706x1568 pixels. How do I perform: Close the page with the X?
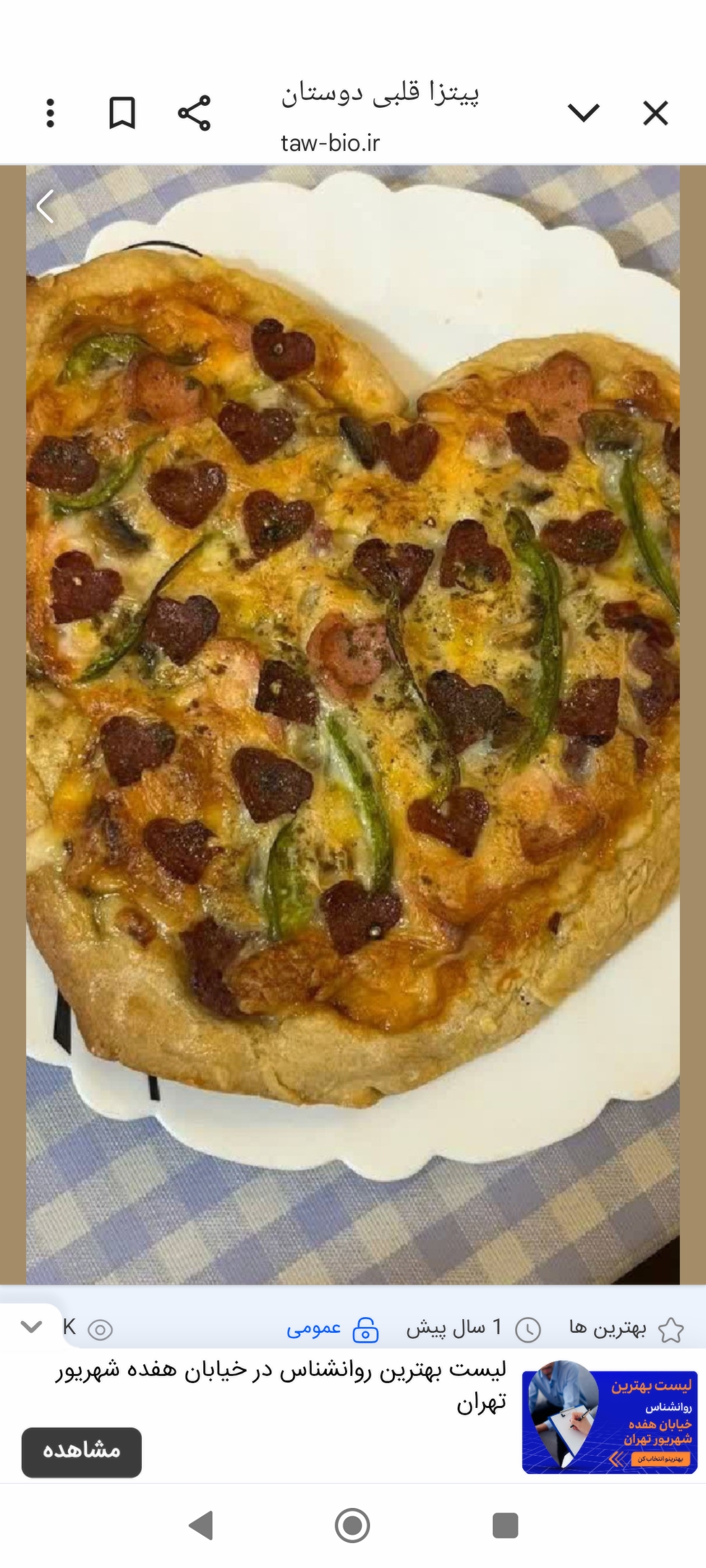pyautogui.click(x=655, y=114)
